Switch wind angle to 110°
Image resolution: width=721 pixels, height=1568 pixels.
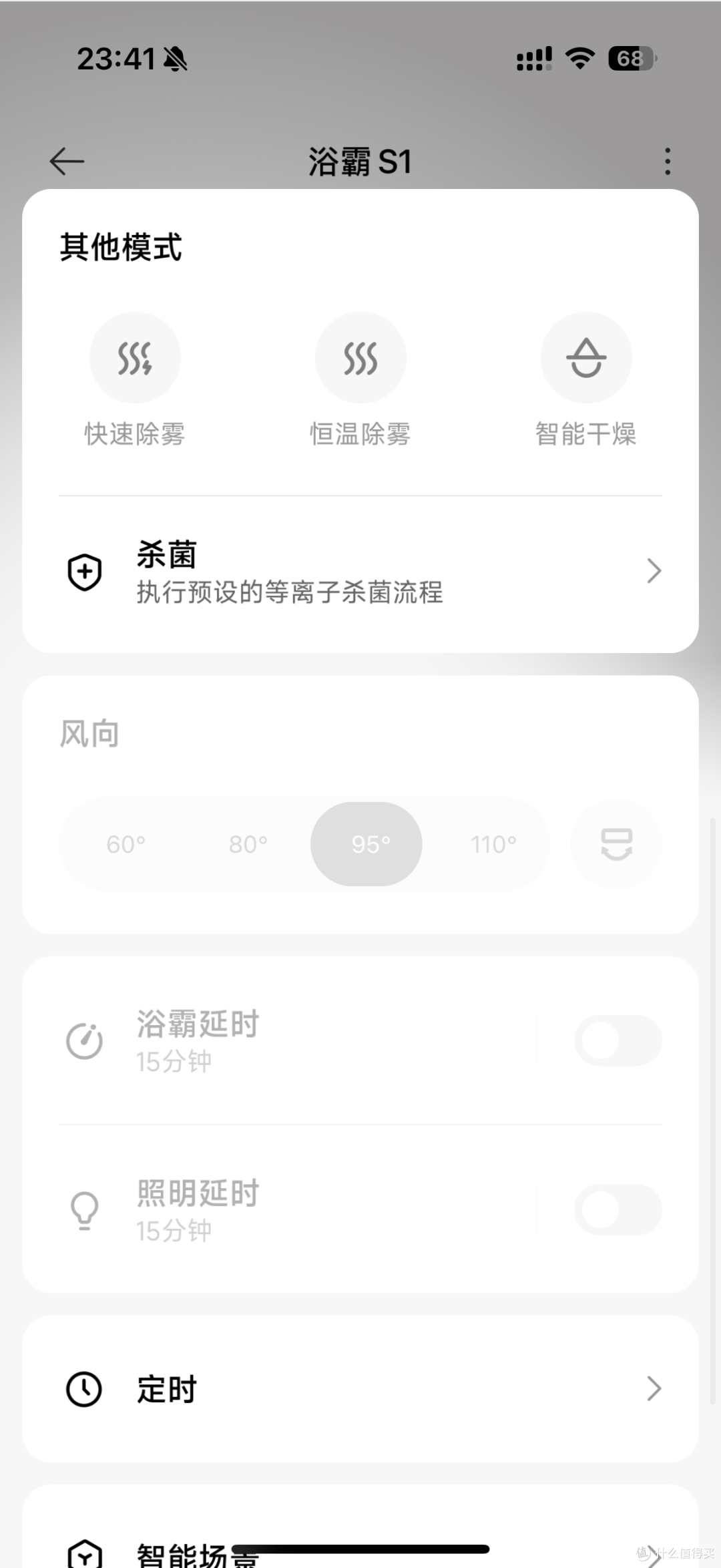click(x=493, y=844)
